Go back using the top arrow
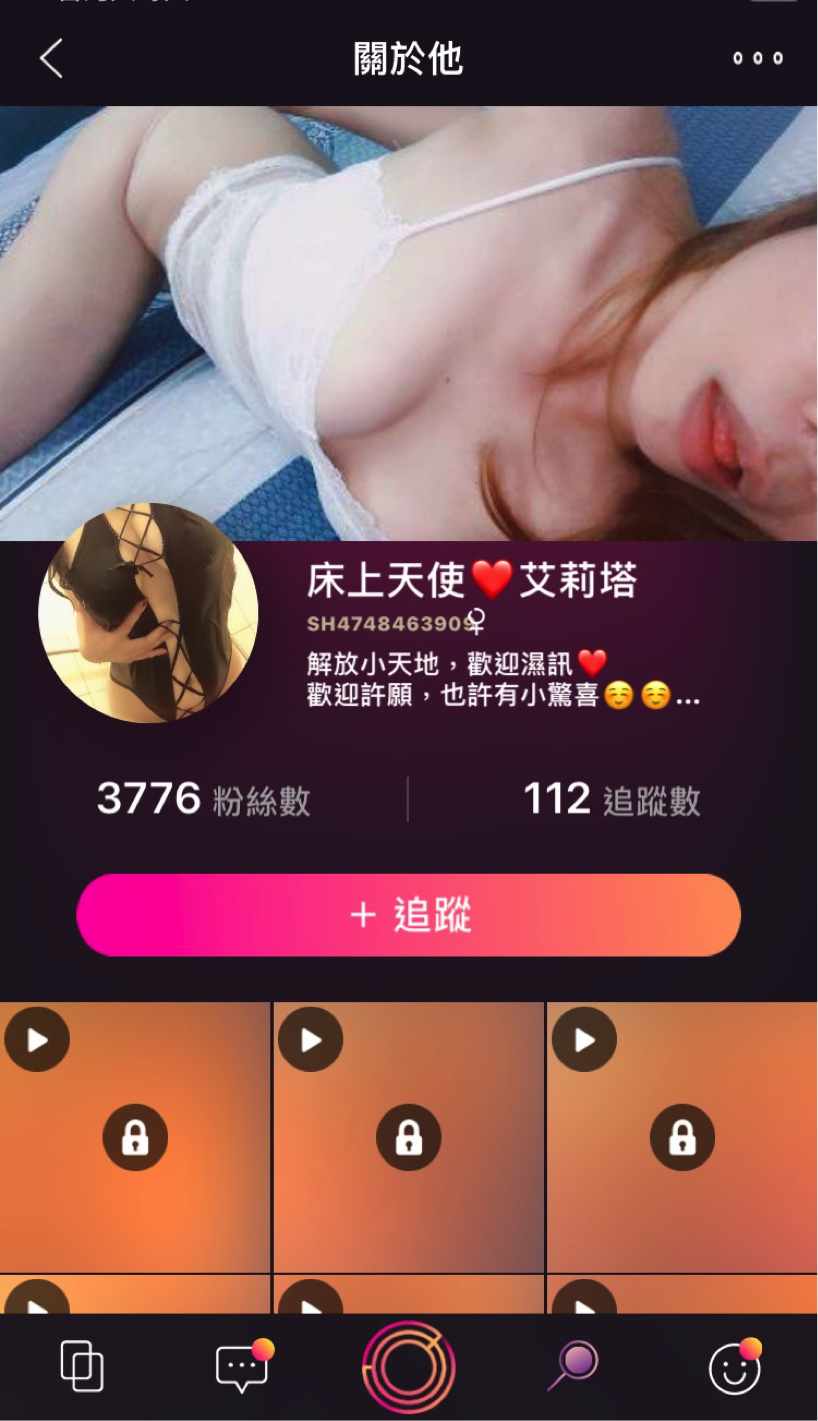The height and width of the screenshot is (1421, 818). pyautogui.click(x=51, y=58)
